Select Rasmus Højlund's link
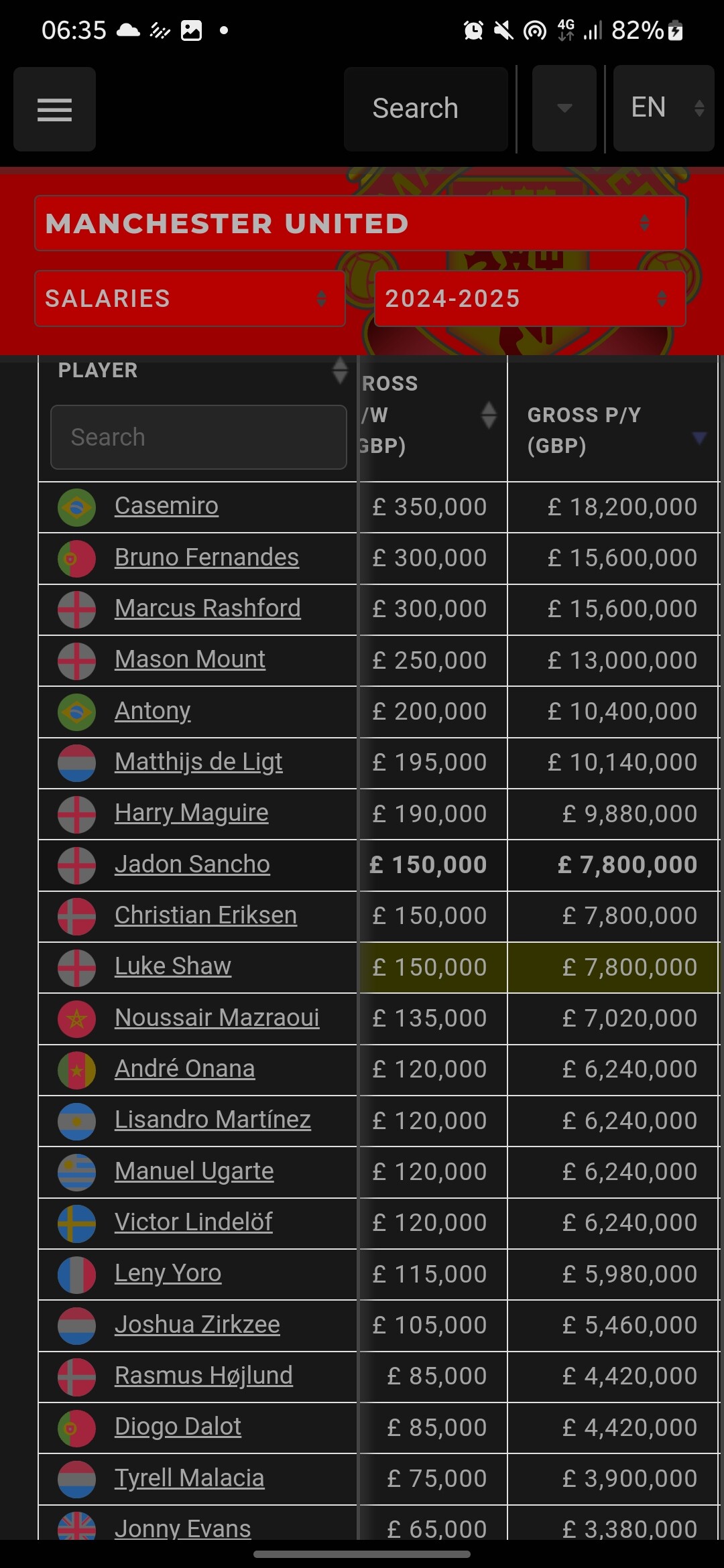724x1568 pixels. click(204, 1376)
